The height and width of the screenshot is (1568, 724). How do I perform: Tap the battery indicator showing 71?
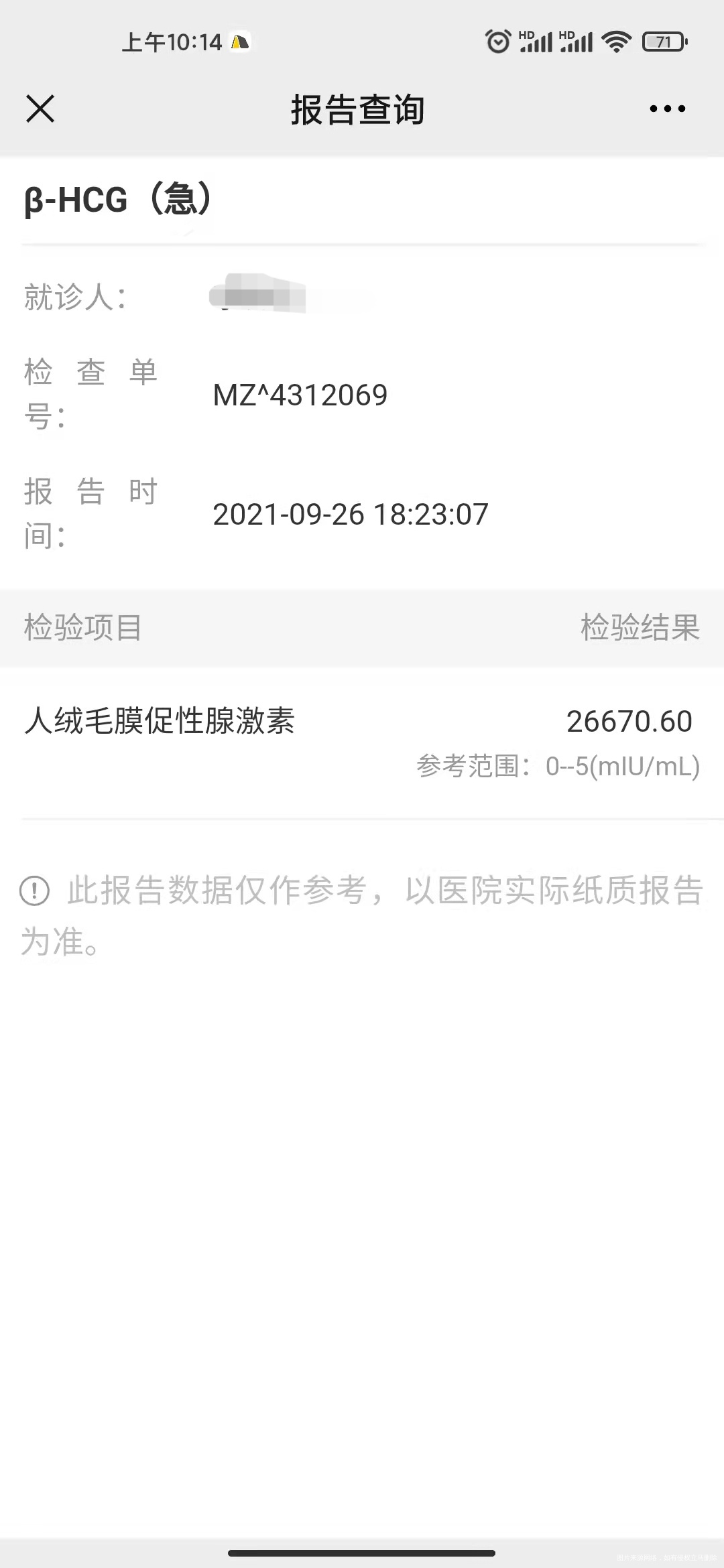pyautogui.click(x=662, y=42)
